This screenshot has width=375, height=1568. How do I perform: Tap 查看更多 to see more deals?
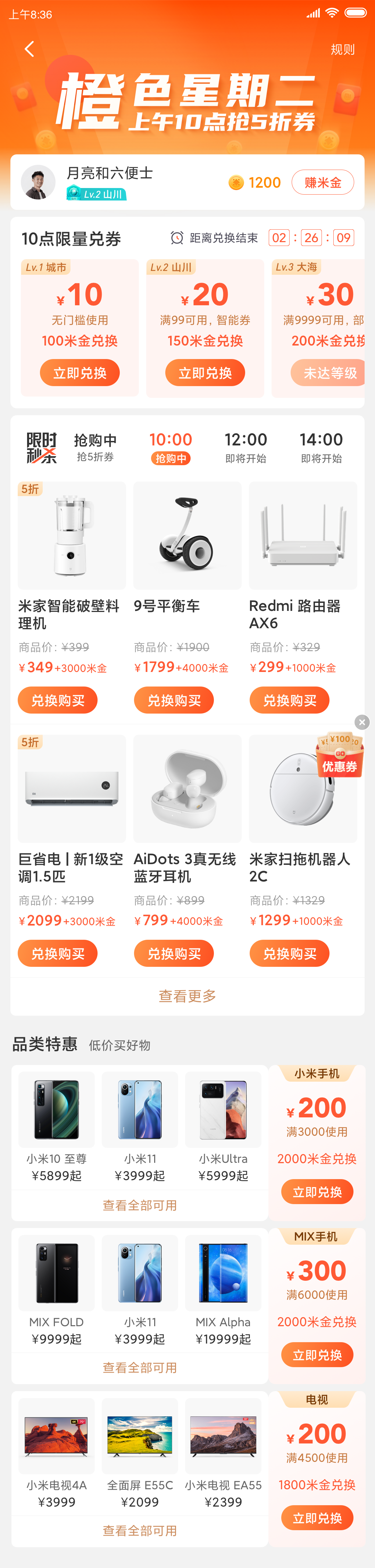(x=187, y=996)
